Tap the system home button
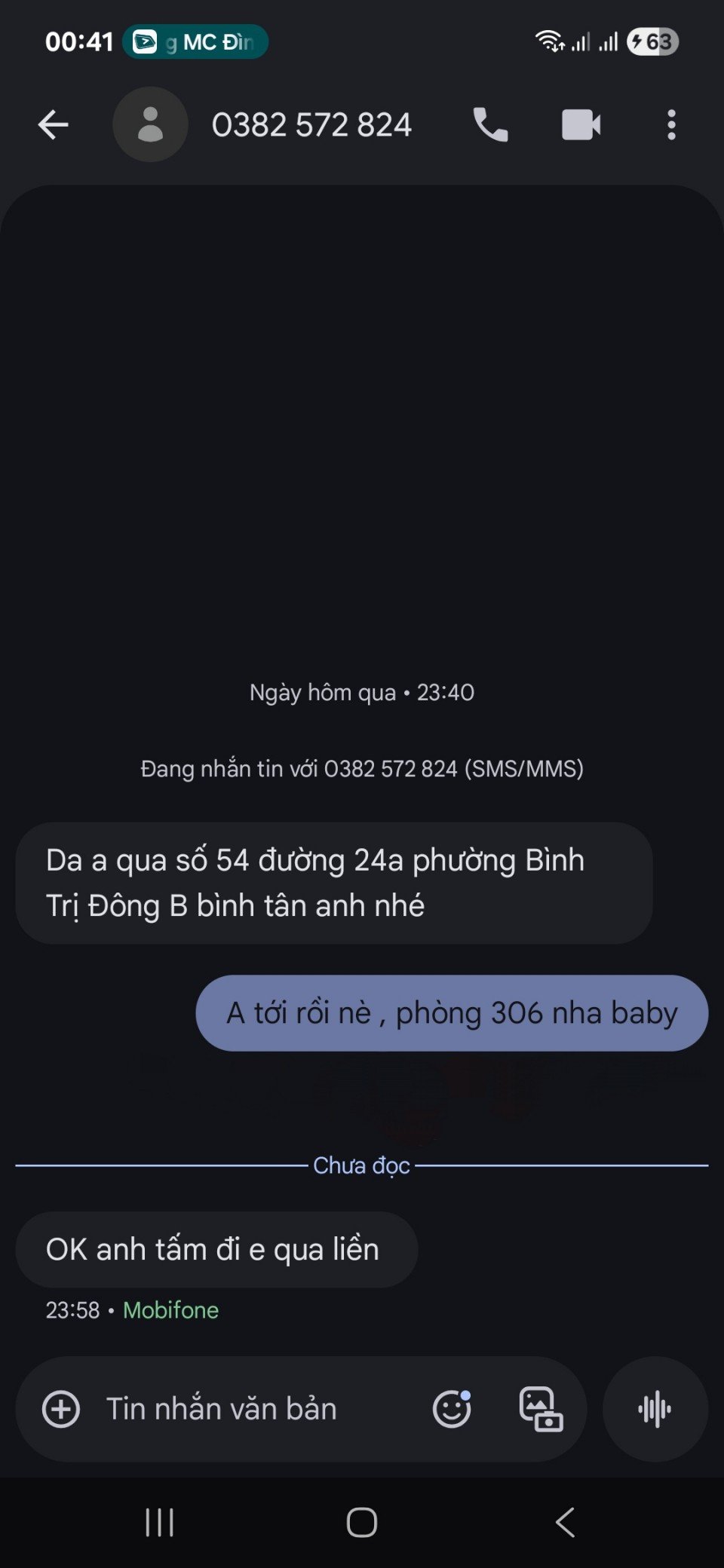The image size is (724, 1568). click(362, 1522)
